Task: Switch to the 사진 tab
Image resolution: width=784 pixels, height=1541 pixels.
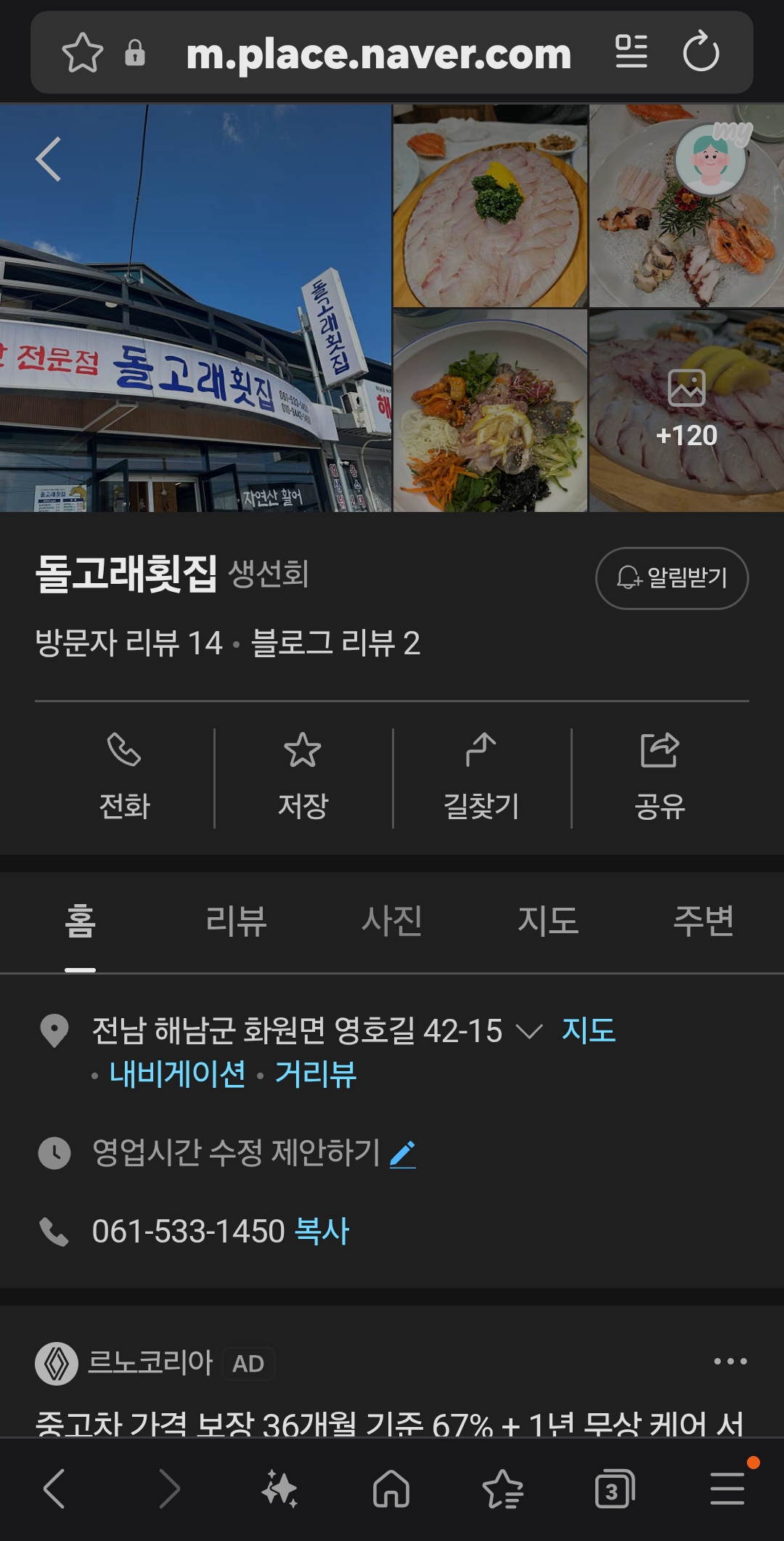Action: (392, 921)
